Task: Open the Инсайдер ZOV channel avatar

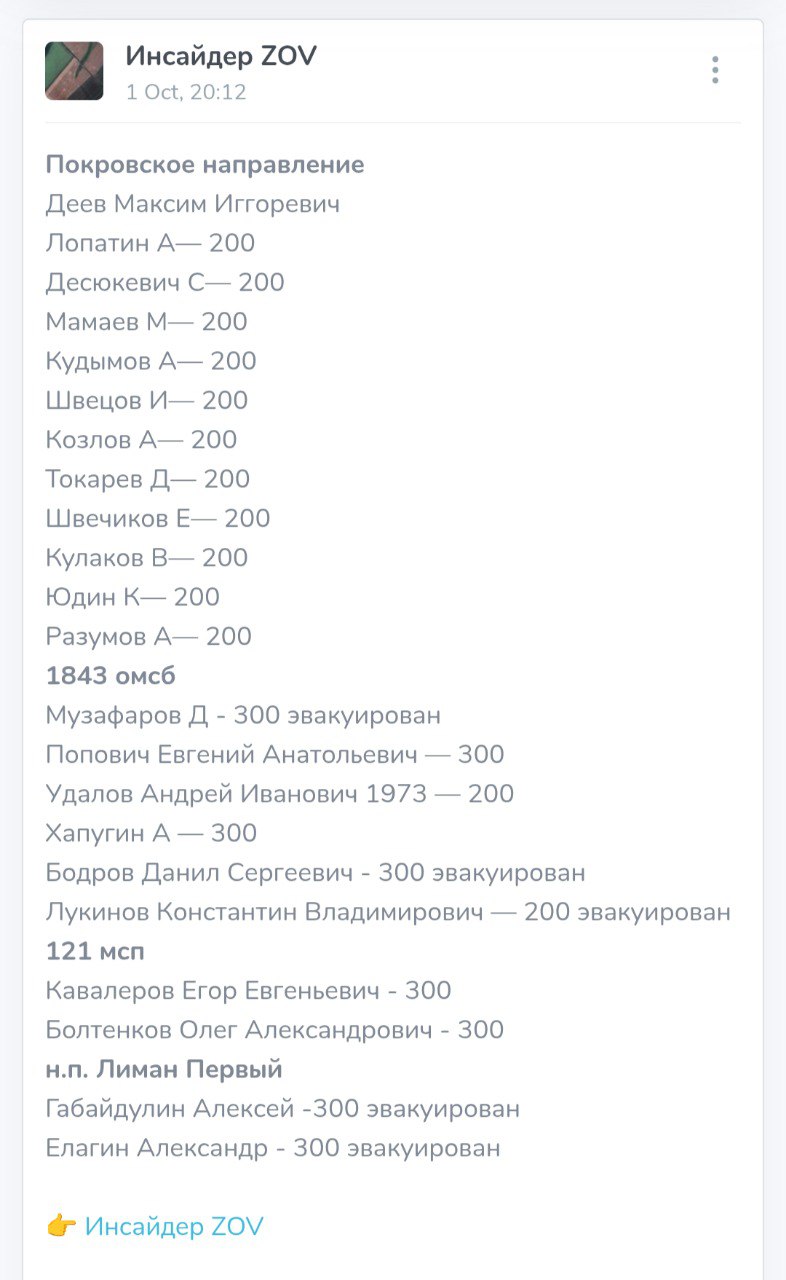Action: [x=74, y=71]
